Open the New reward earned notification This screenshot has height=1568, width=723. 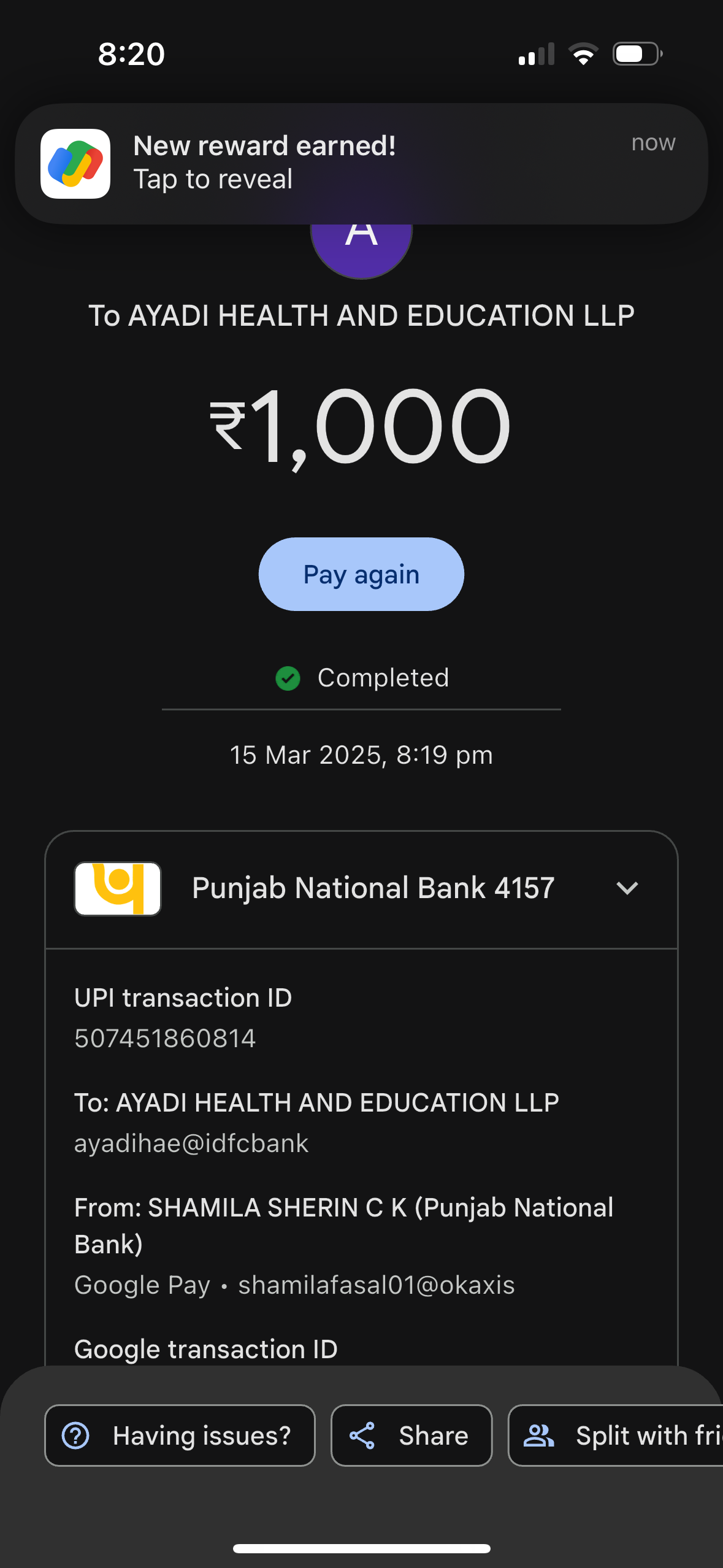[x=361, y=163]
